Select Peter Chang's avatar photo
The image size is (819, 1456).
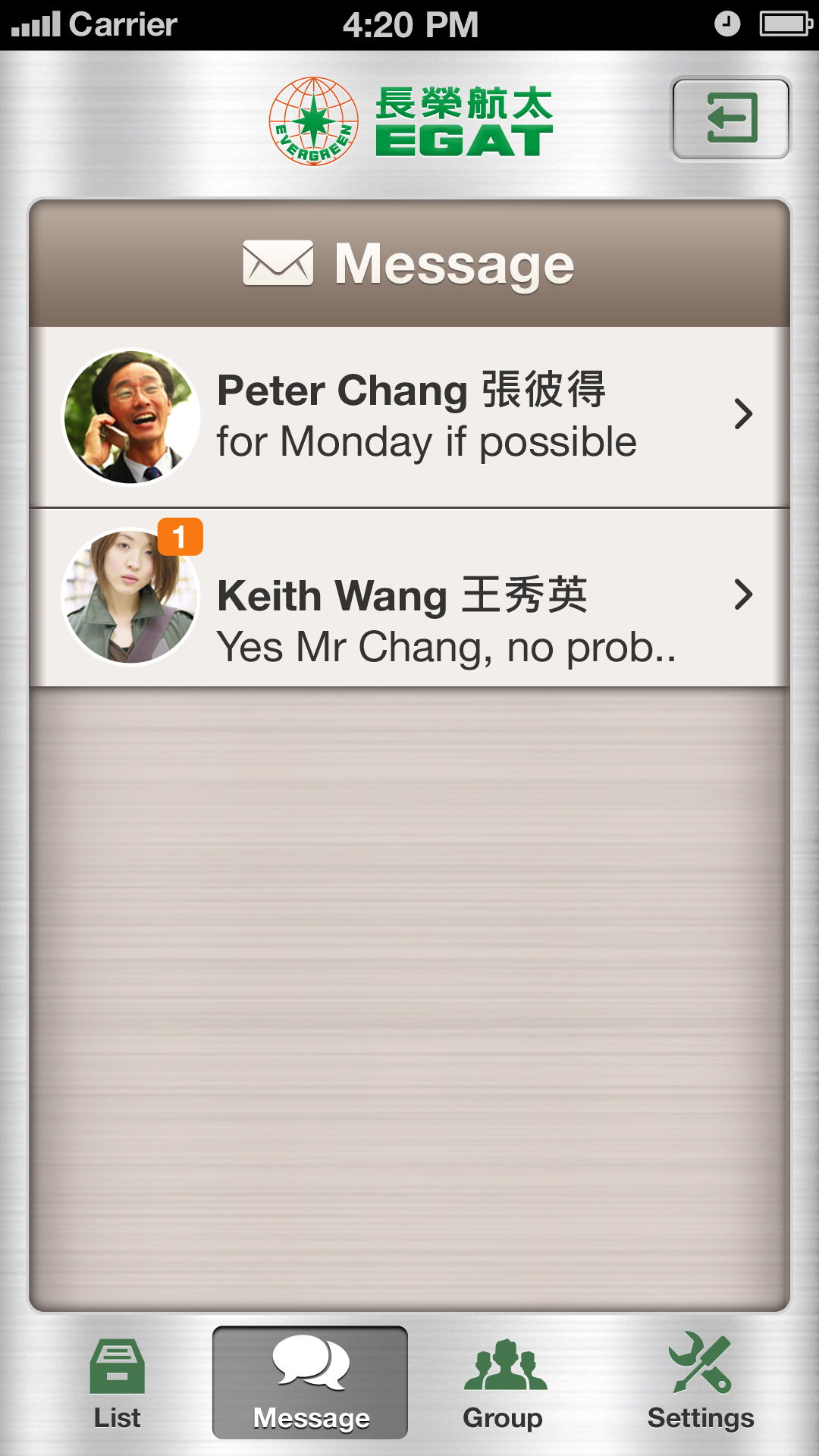pyautogui.click(x=131, y=418)
